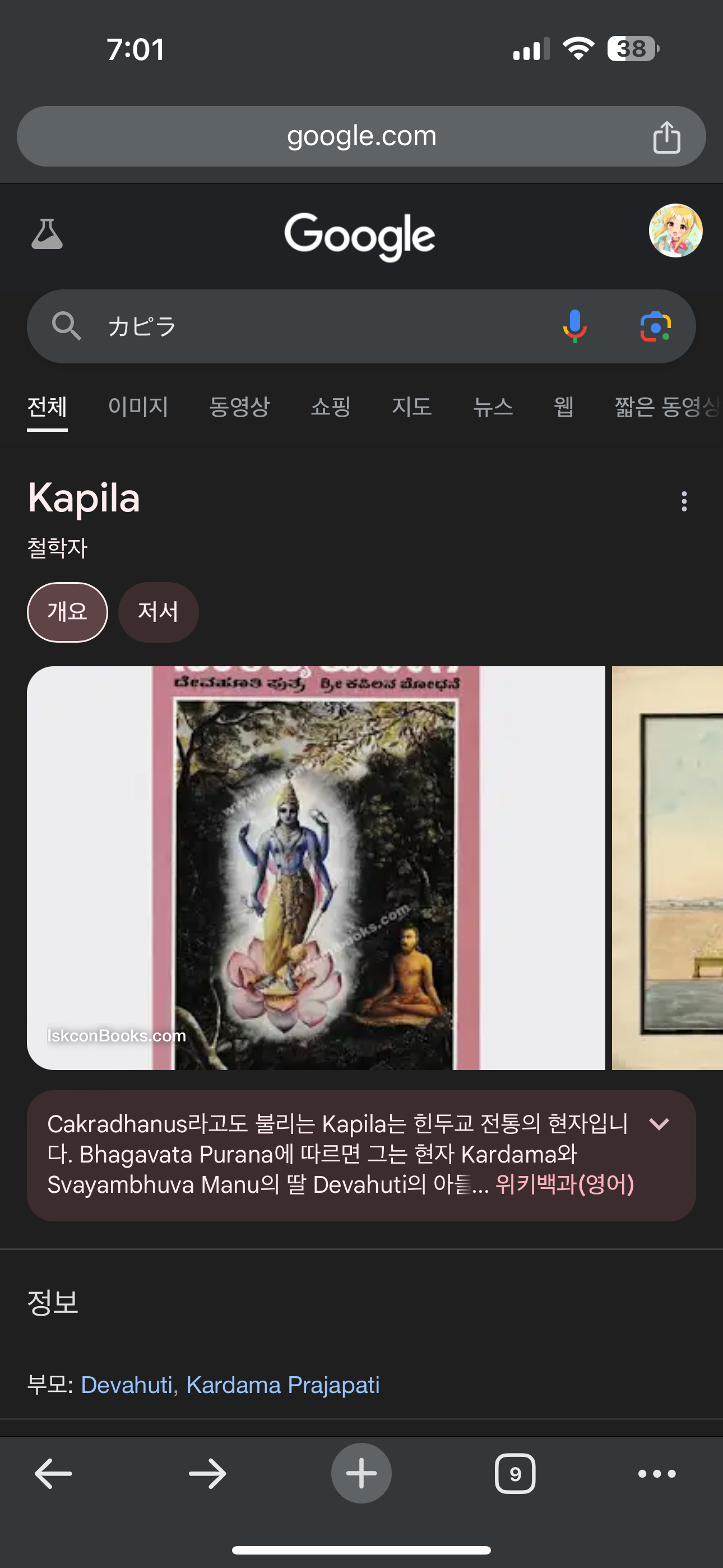This screenshot has width=723, height=1568.
Task: Switch to the 지도 tab
Action: (412, 407)
